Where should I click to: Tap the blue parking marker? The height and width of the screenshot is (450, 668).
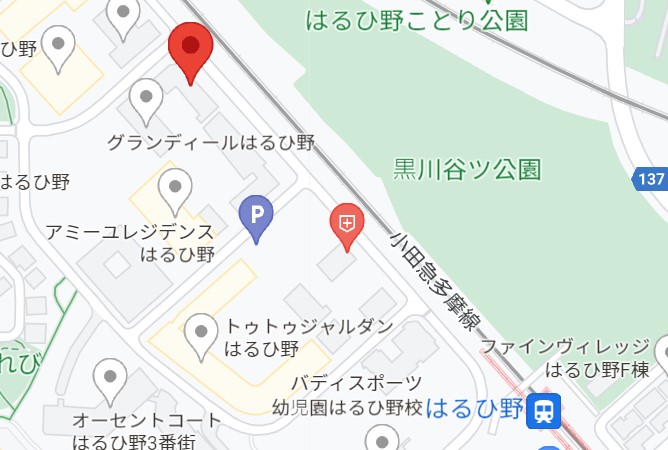(257, 215)
